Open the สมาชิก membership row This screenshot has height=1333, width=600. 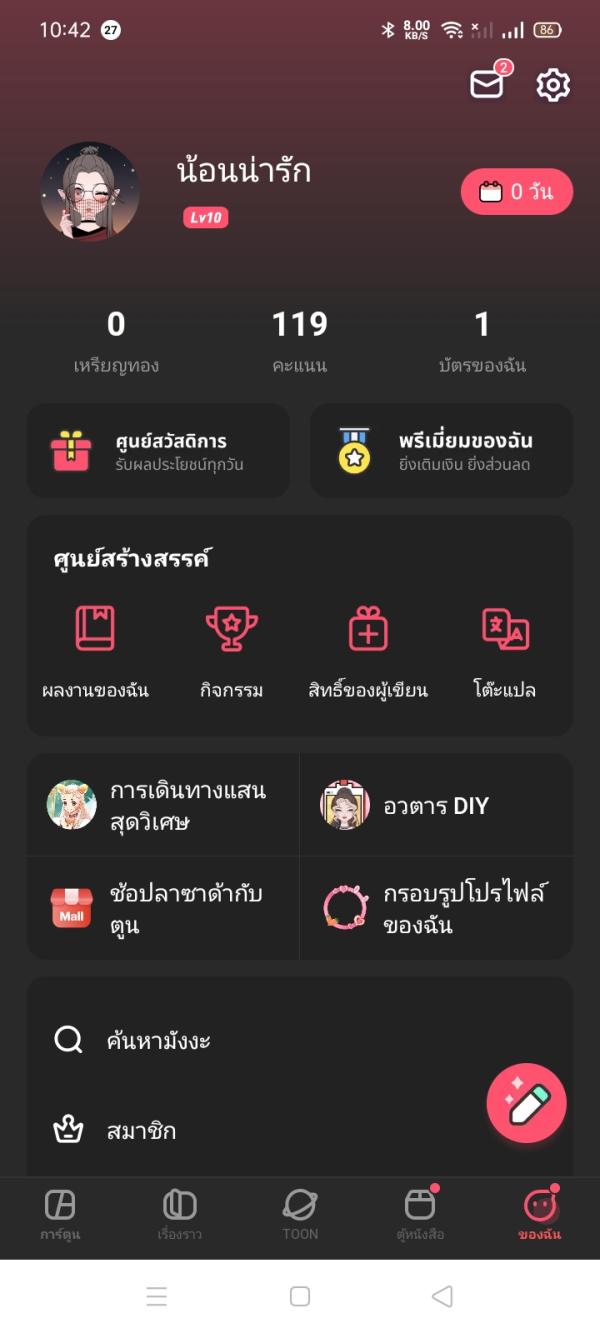click(250, 1131)
